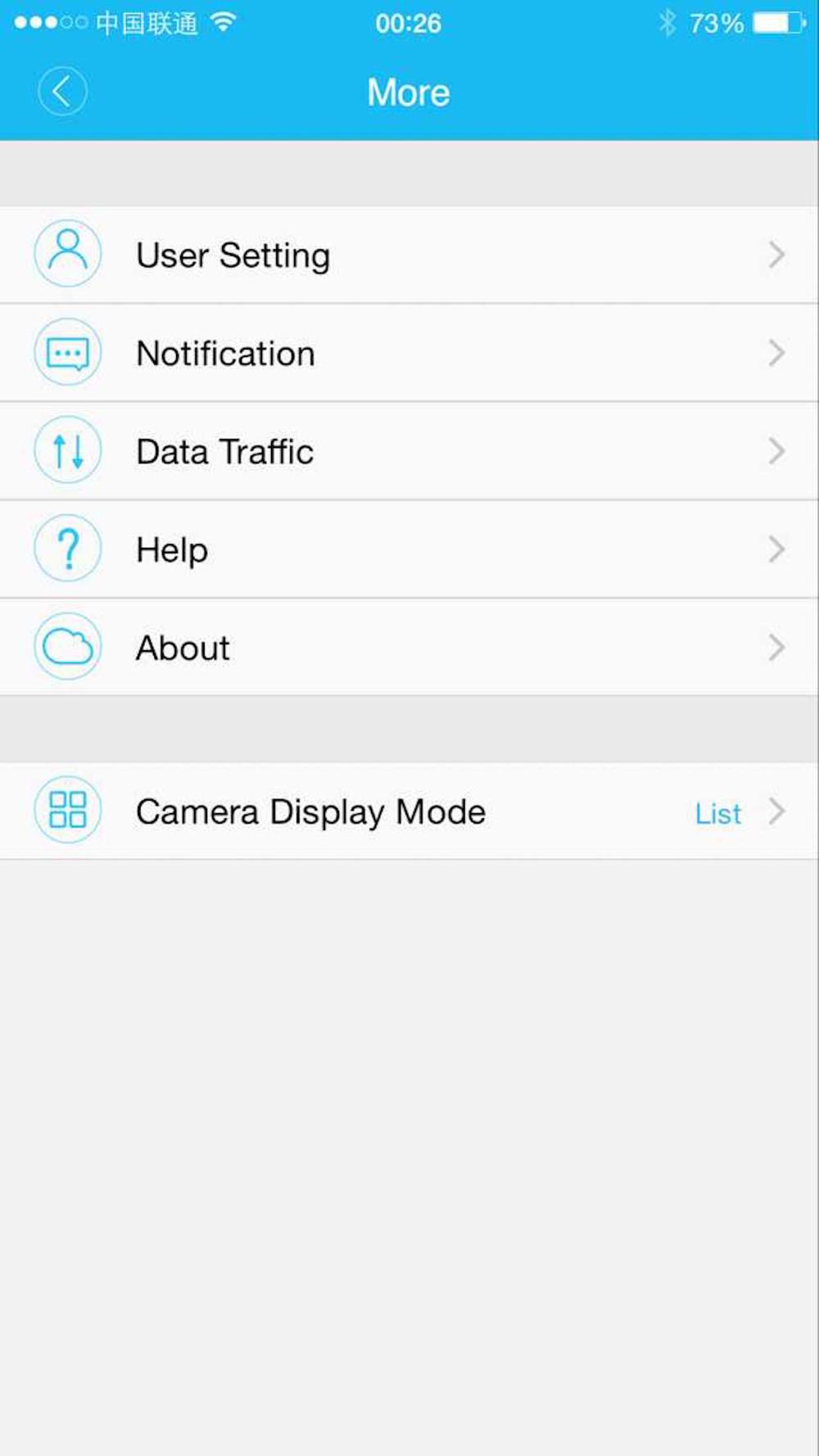
Task: Open the About page
Action: (x=409, y=647)
